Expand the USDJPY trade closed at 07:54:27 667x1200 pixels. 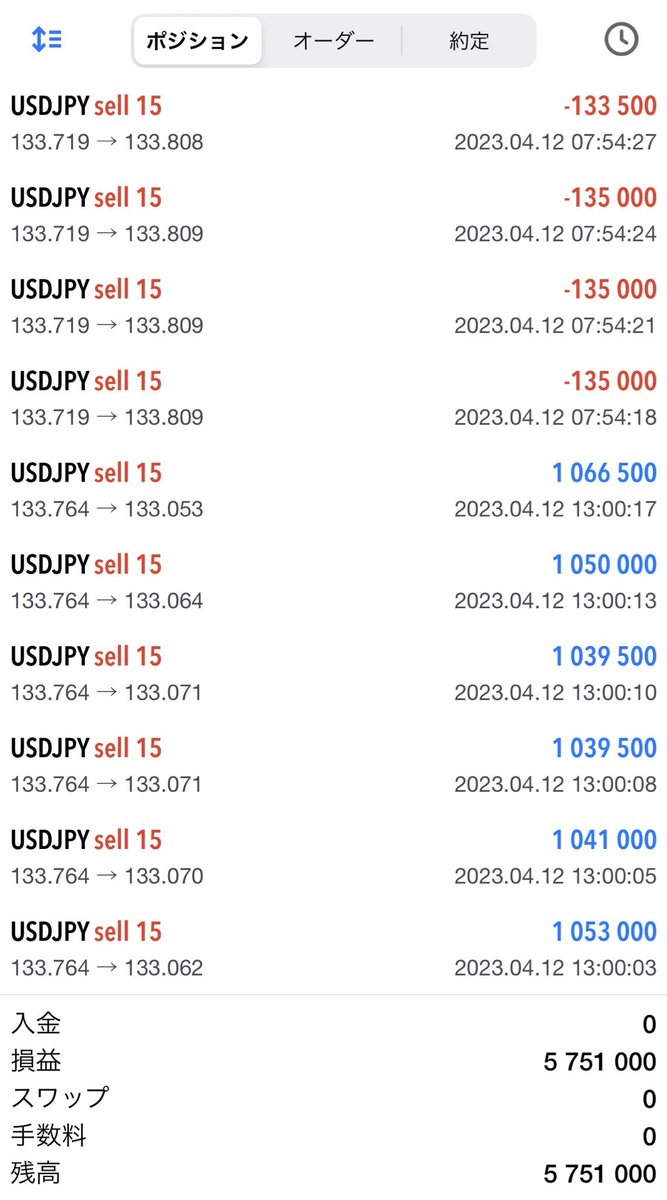pos(333,124)
